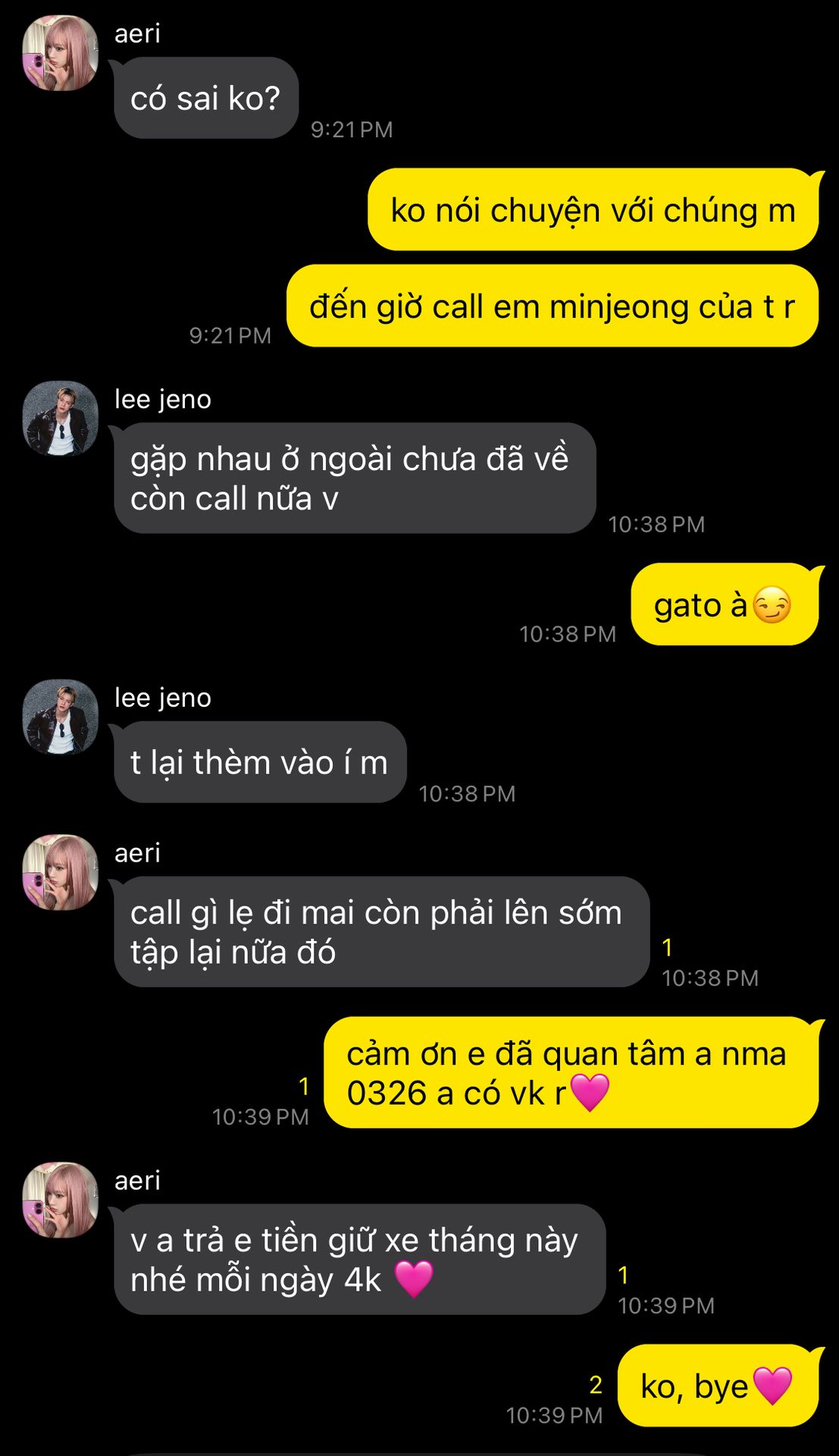
Task: View lee jeno's profile picture beside "gặp nhau ở ngoài"
Action: tap(61, 419)
